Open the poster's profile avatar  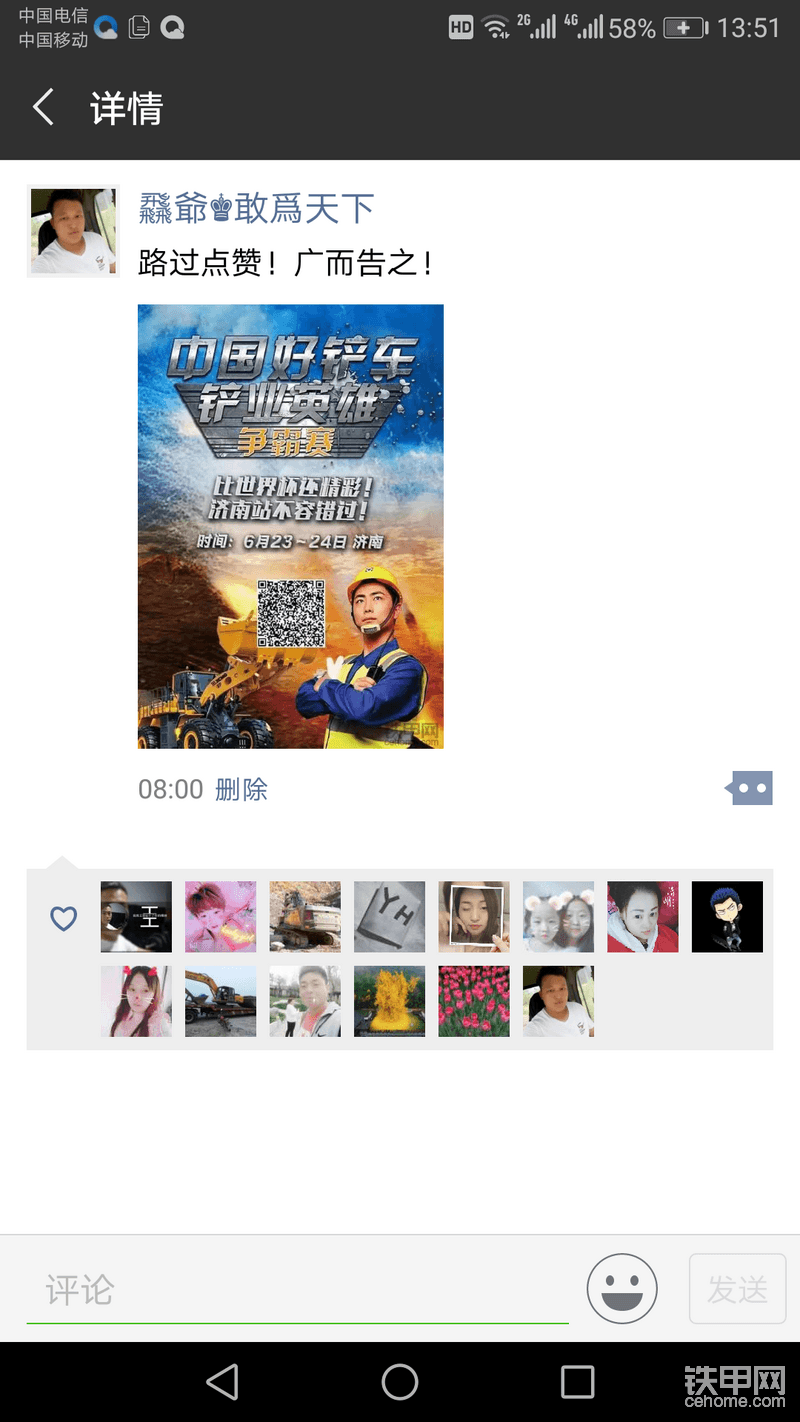(73, 231)
